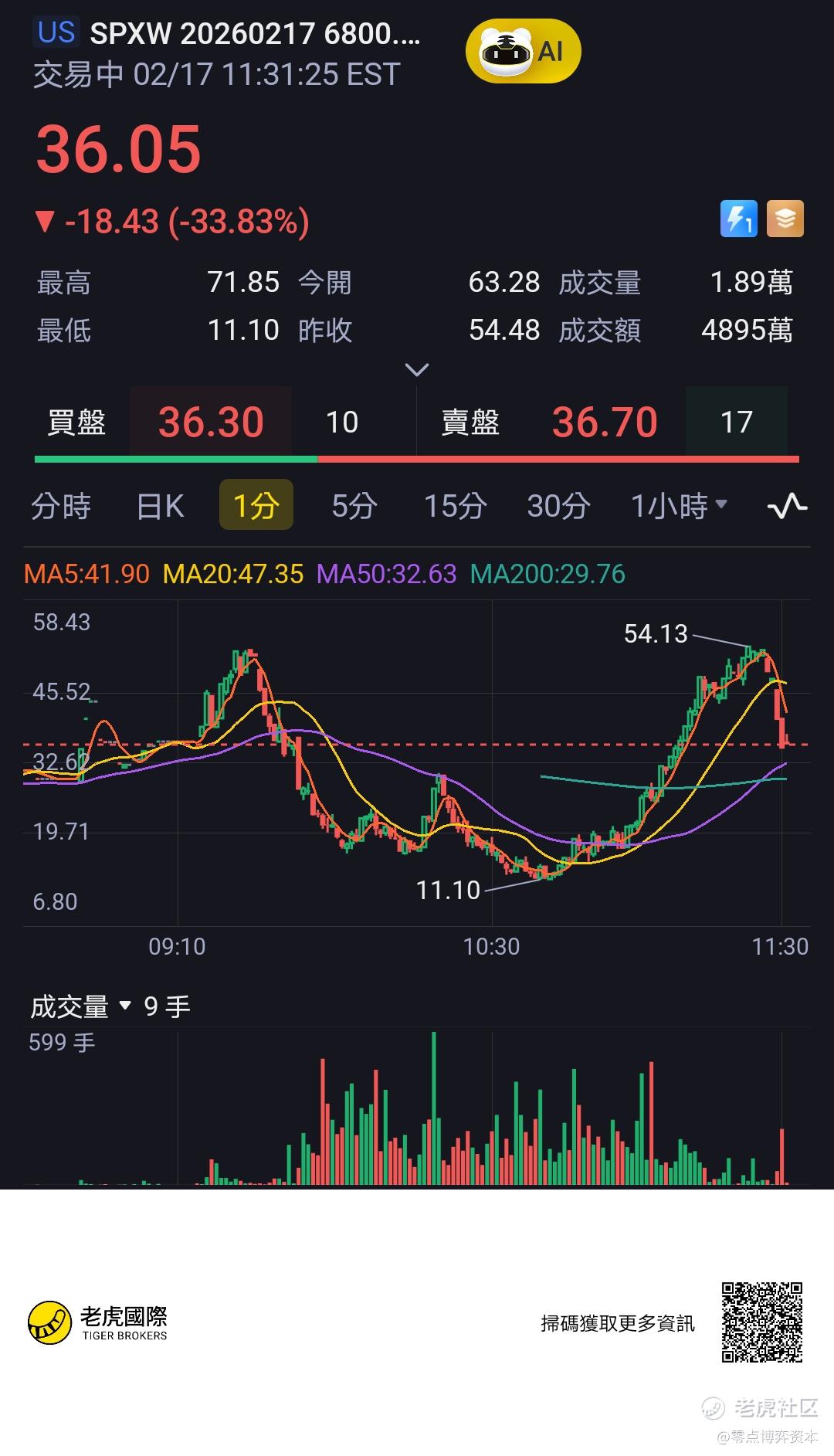The height and width of the screenshot is (1456, 834).
Task: Tap the blue lightning quick-trade icon
Action: tap(739, 219)
